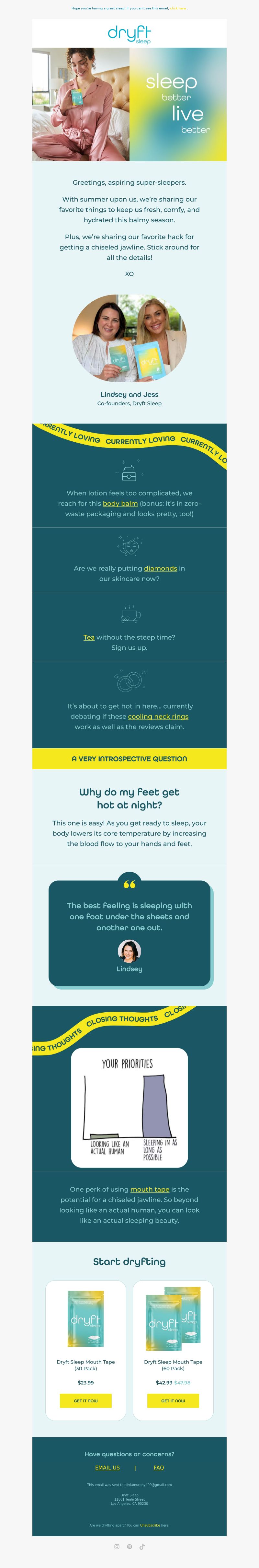
Task: Open Dryft's Instagram page
Action: (117, 1546)
